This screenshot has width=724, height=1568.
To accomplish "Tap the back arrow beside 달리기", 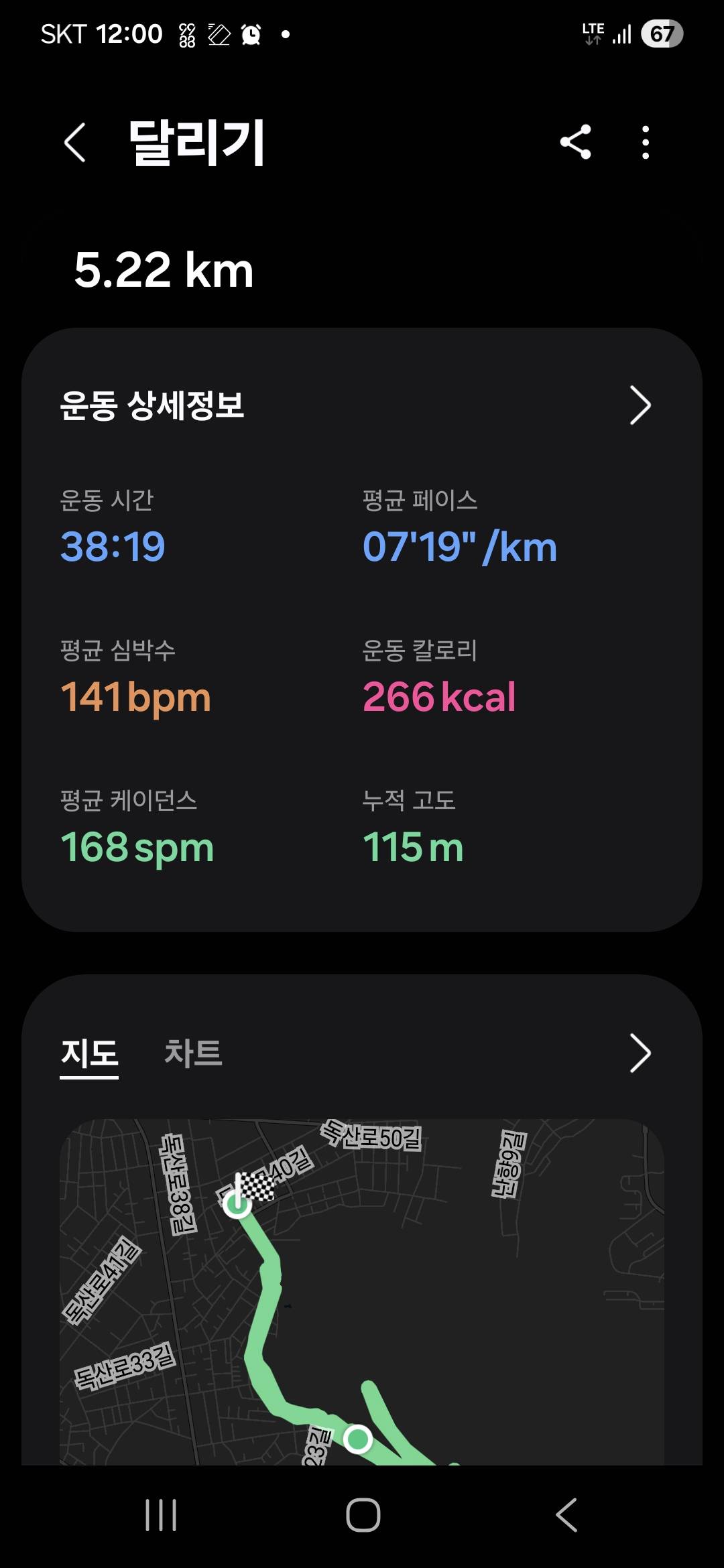I will tap(76, 143).
